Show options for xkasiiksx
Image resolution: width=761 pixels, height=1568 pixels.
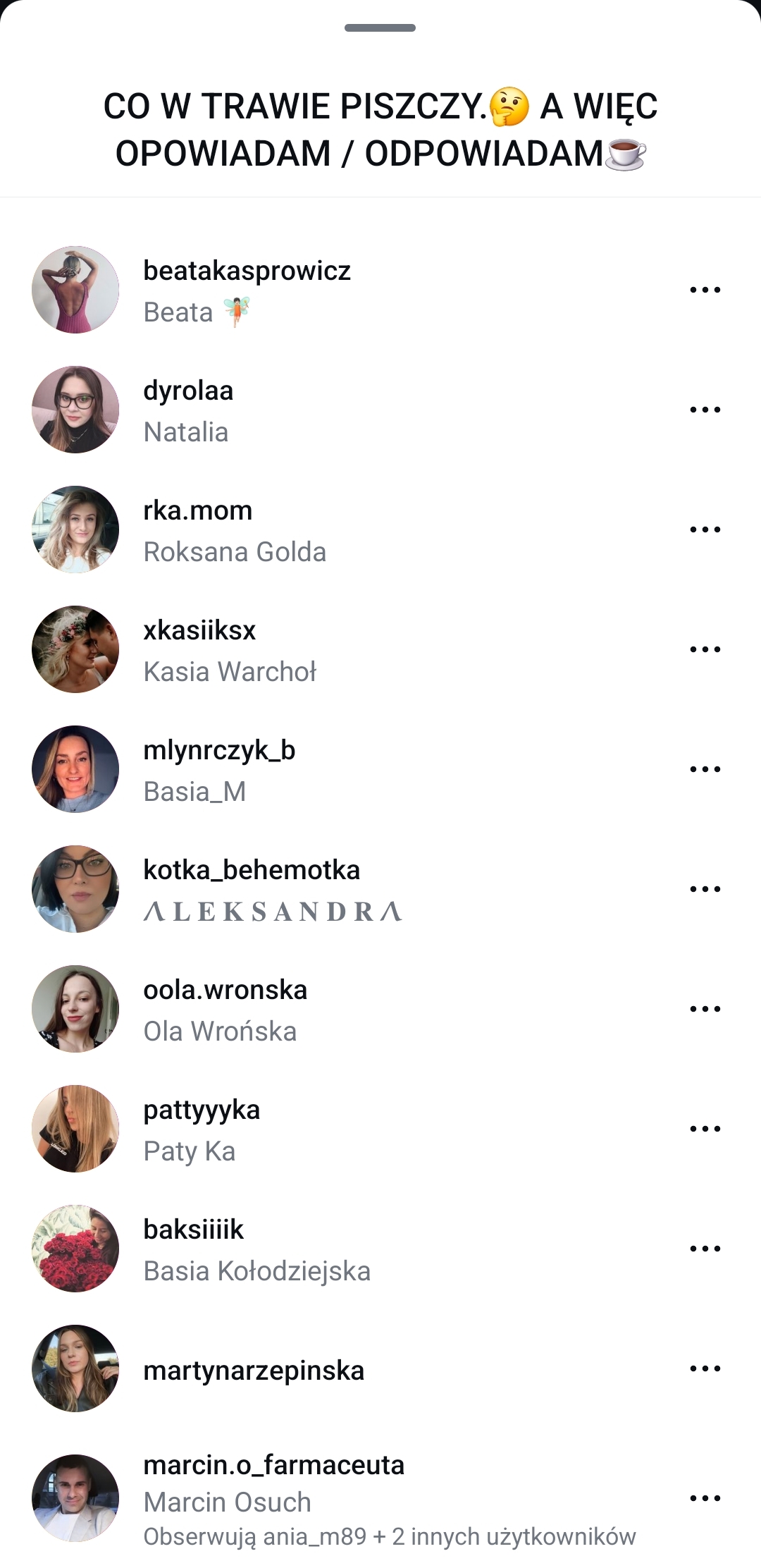pyautogui.click(x=705, y=649)
